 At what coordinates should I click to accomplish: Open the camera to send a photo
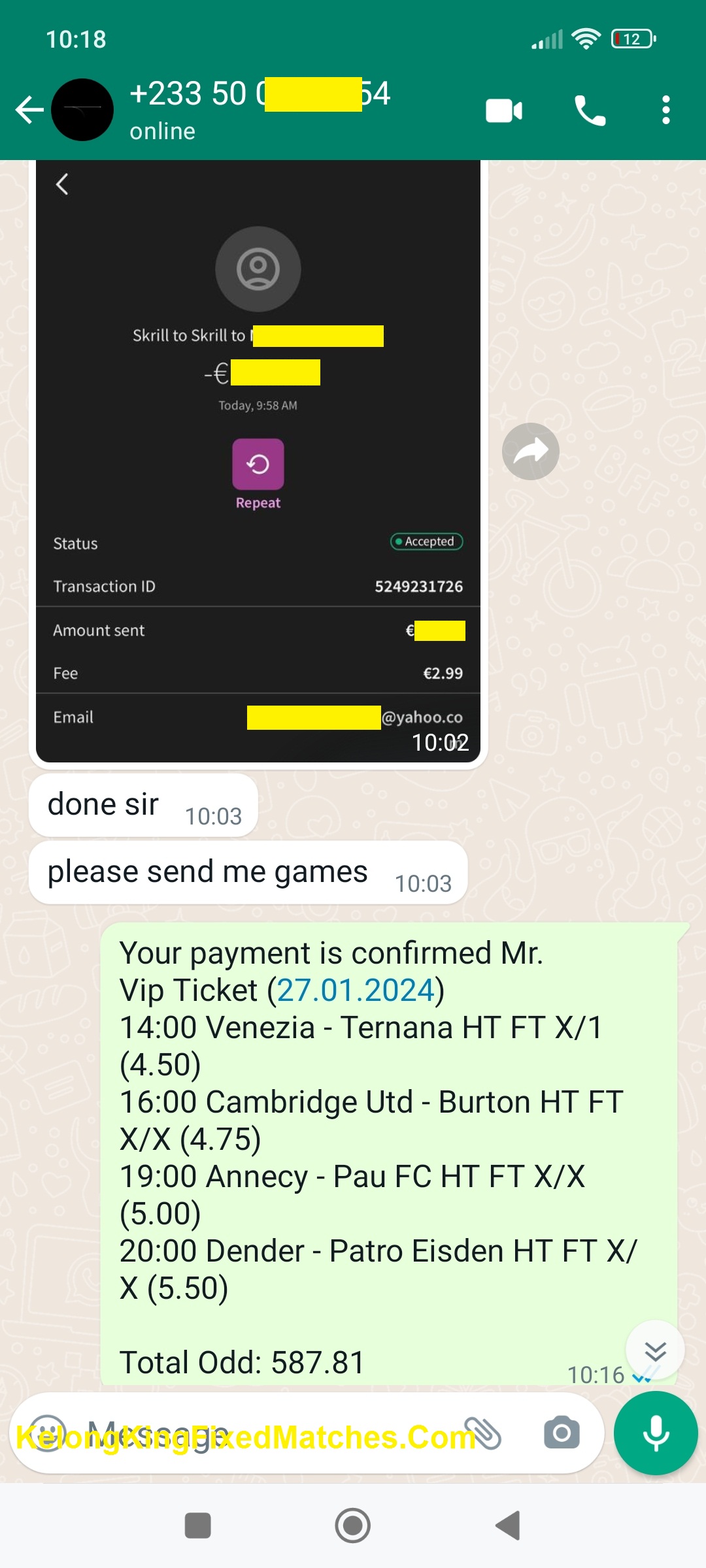pyautogui.click(x=562, y=1433)
